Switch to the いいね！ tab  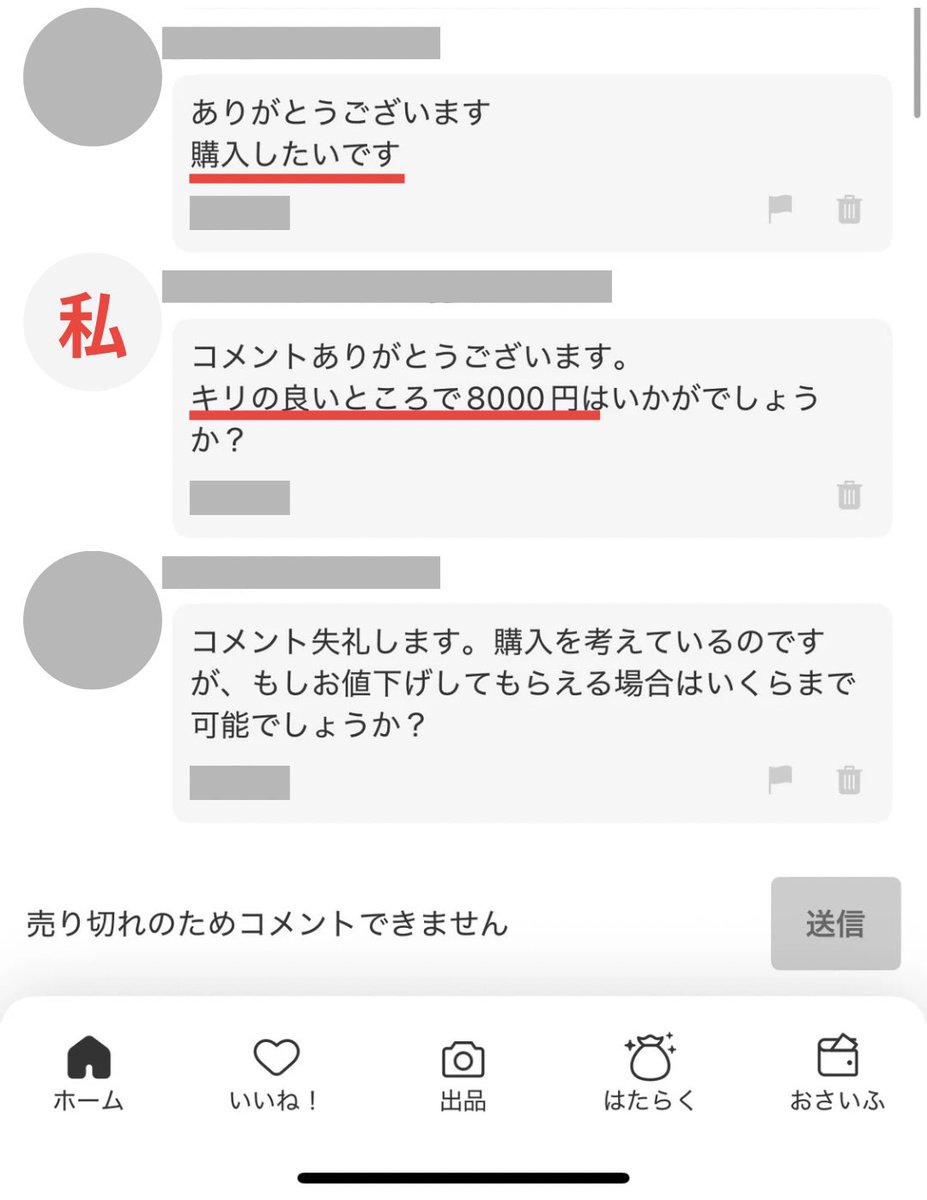tap(276, 1073)
